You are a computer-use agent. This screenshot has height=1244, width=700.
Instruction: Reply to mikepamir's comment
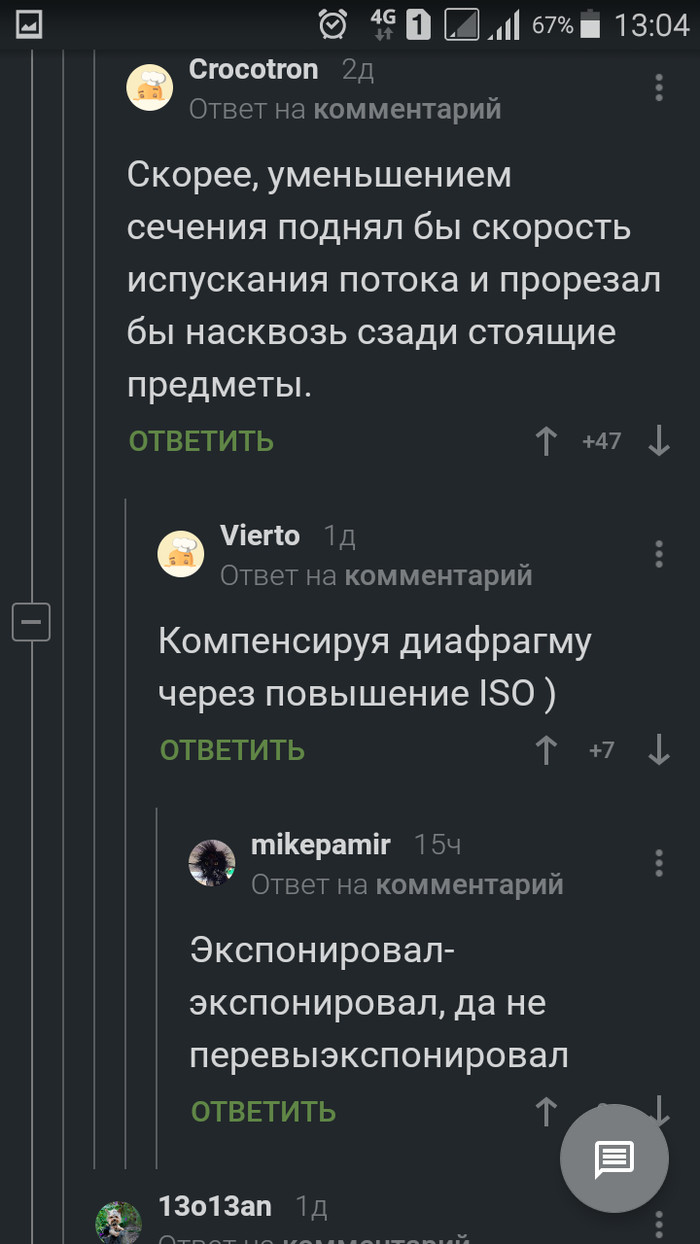coord(263,1111)
